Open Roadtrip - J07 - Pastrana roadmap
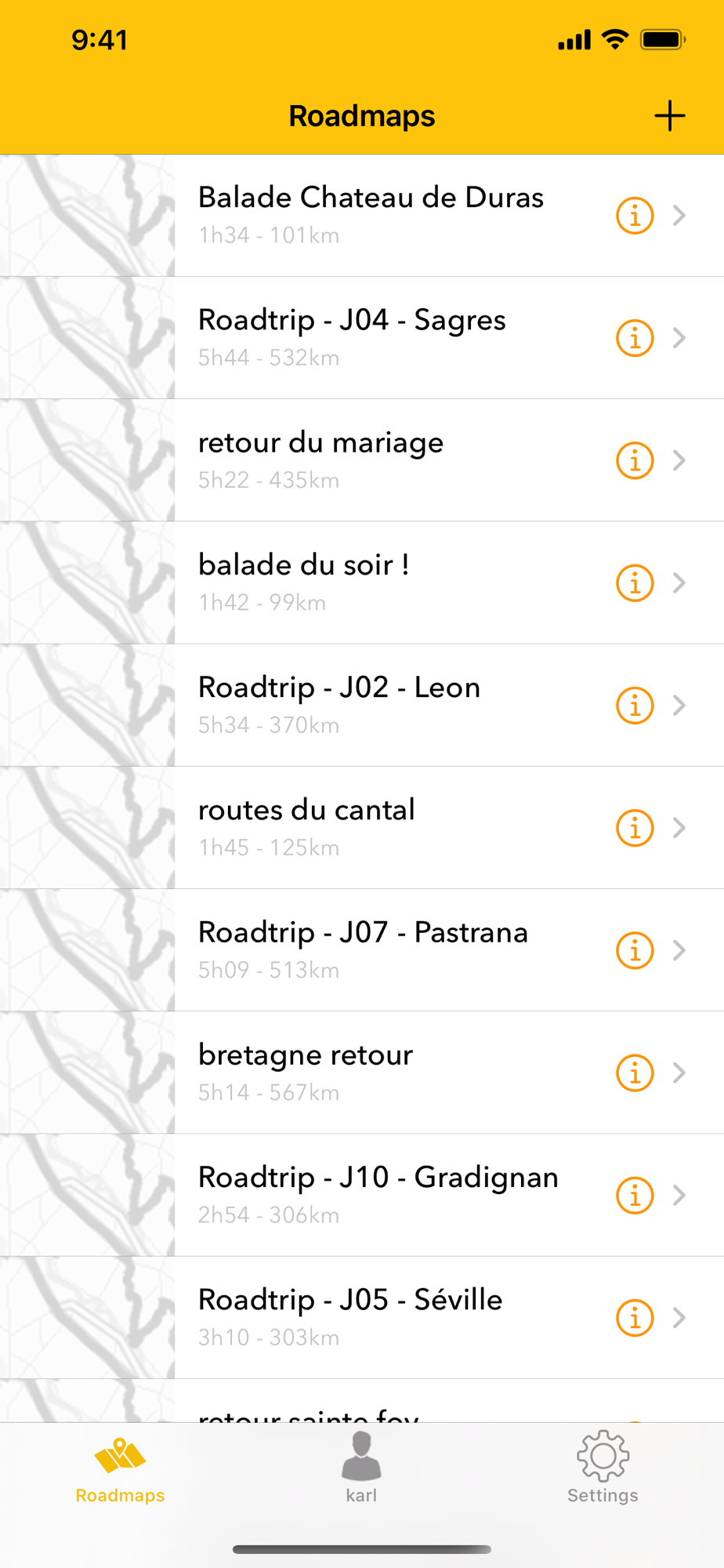The image size is (724, 1568). [x=363, y=949]
